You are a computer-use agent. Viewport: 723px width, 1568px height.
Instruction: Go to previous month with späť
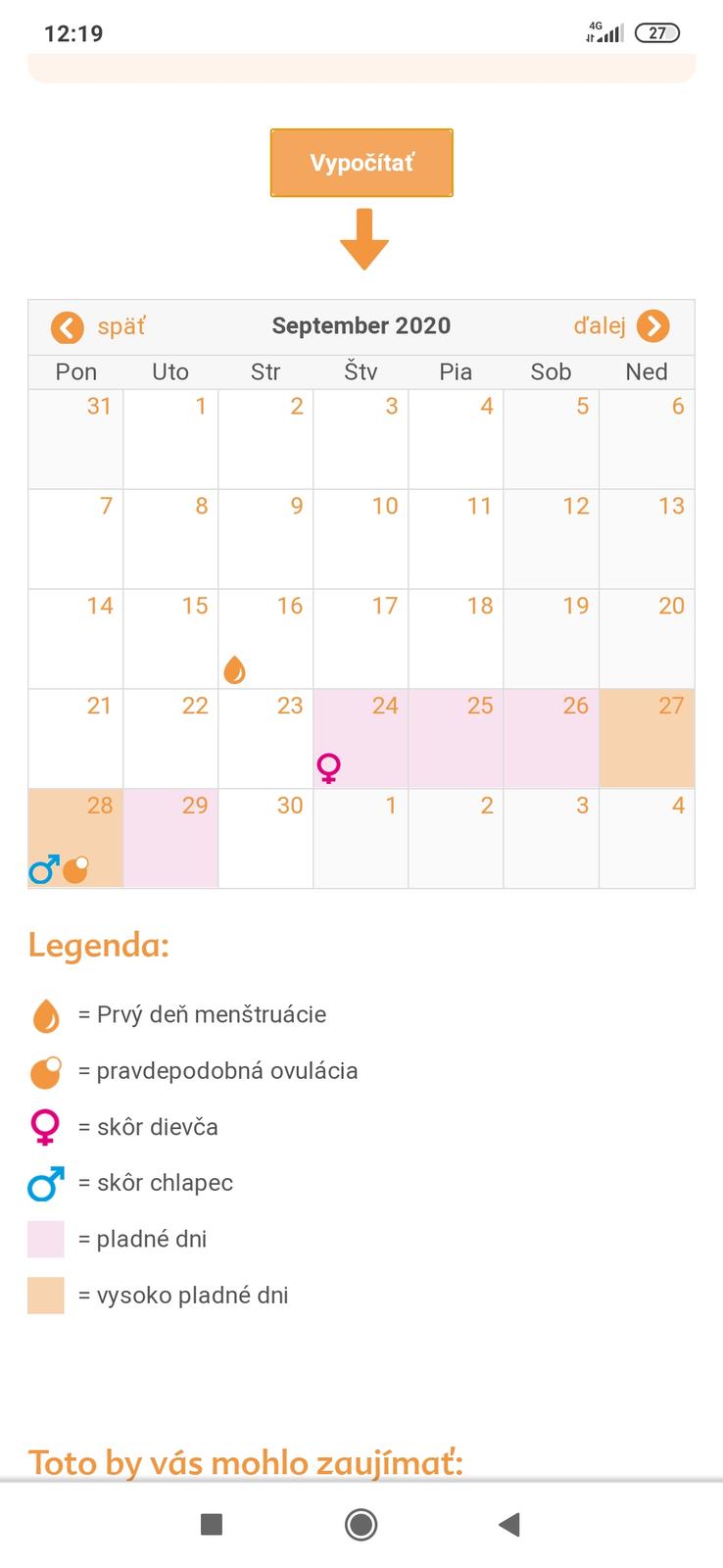tap(98, 326)
